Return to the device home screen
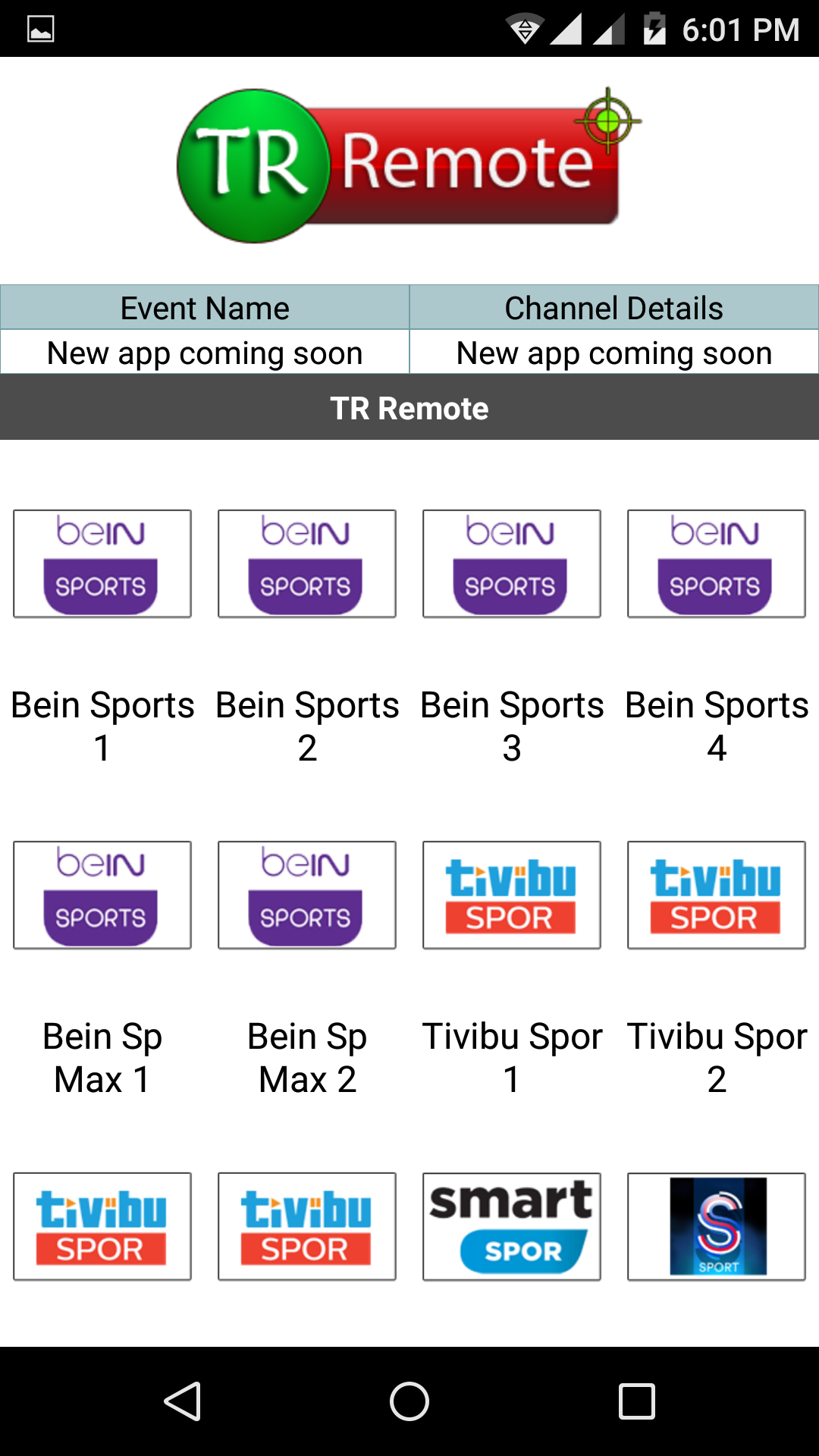 [x=409, y=1401]
